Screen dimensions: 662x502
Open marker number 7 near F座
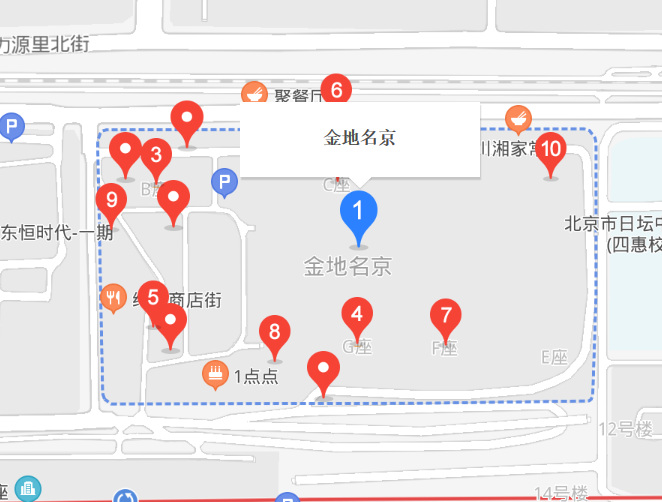point(445,317)
